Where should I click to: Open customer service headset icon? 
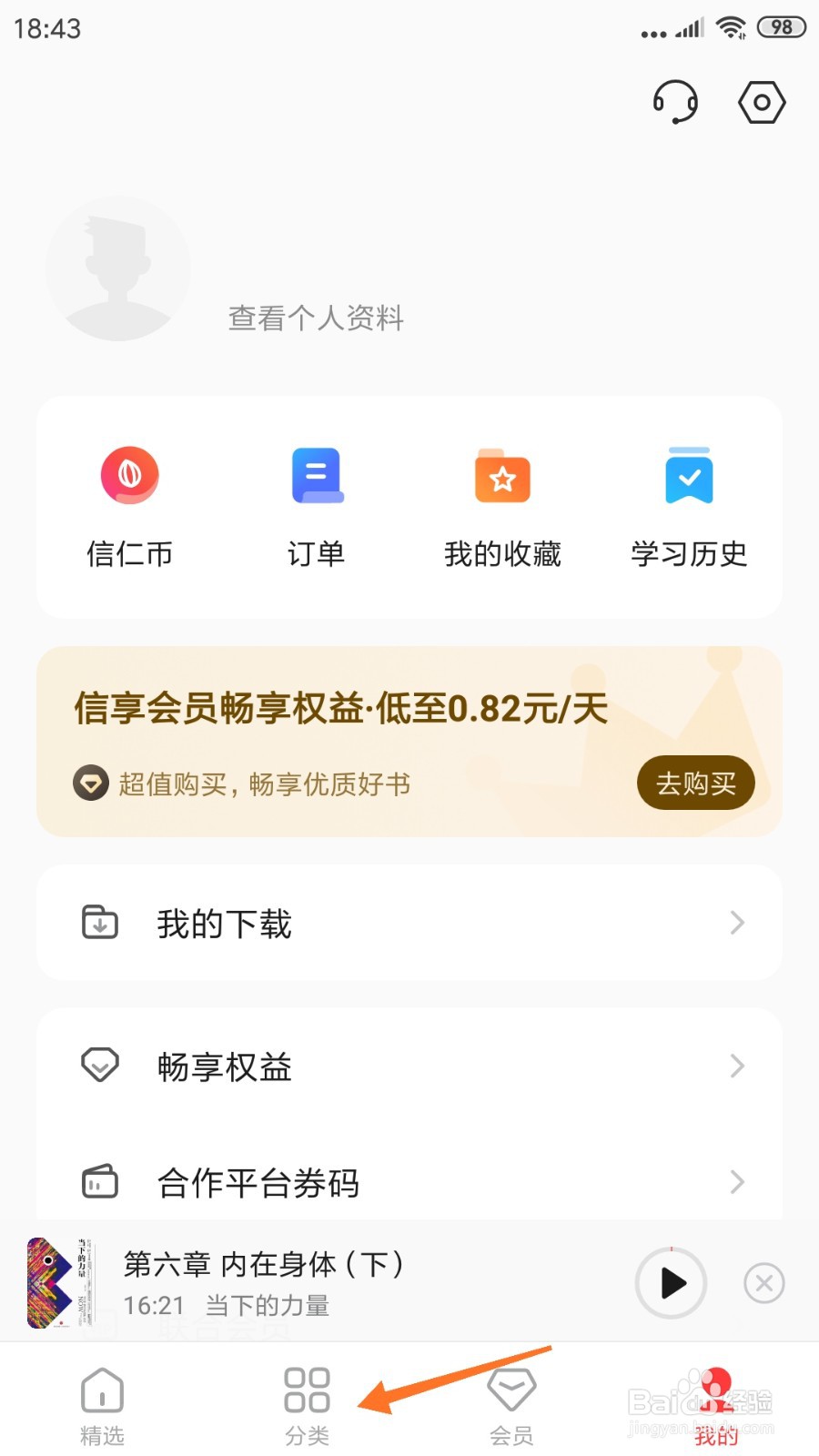pos(675,101)
